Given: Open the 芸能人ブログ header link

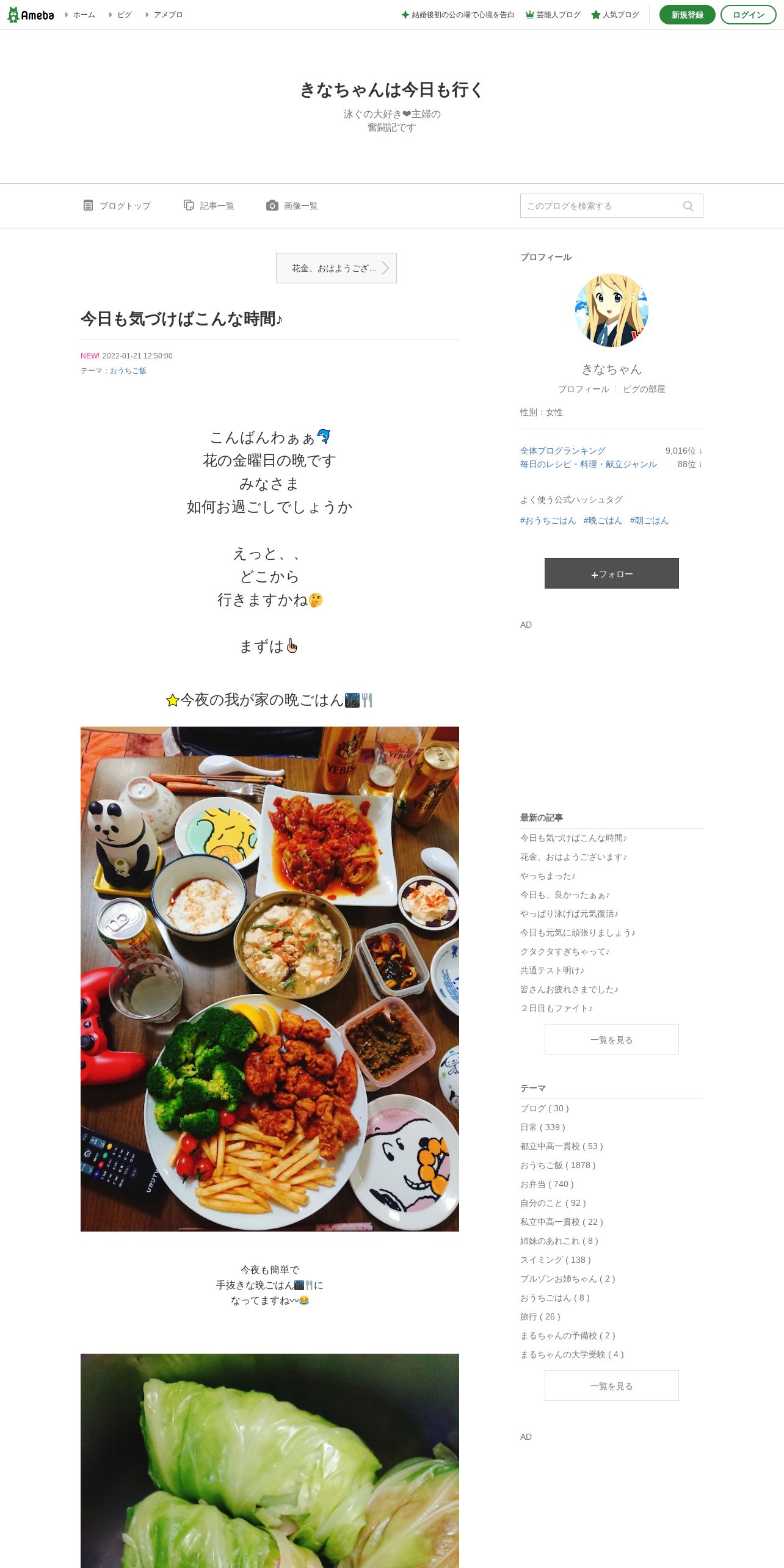Looking at the screenshot, I should click(553, 15).
